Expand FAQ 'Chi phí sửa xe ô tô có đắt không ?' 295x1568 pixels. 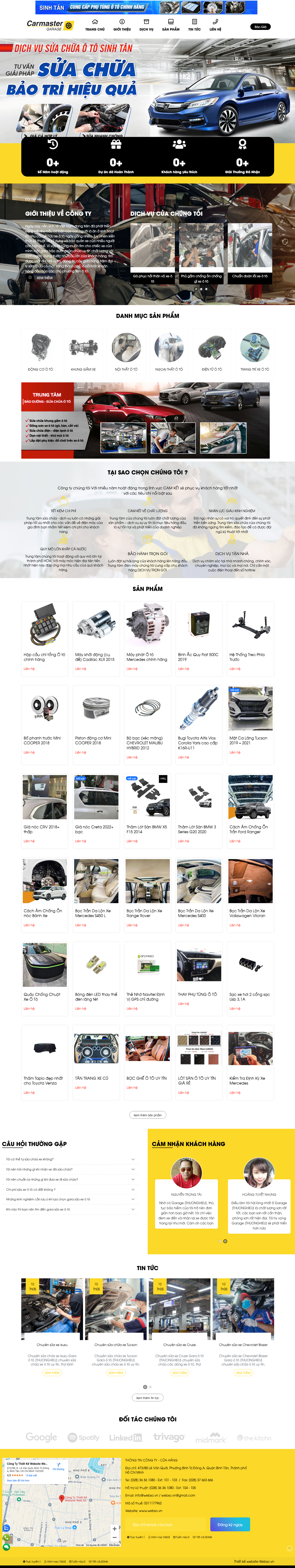tap(70, 1189)
